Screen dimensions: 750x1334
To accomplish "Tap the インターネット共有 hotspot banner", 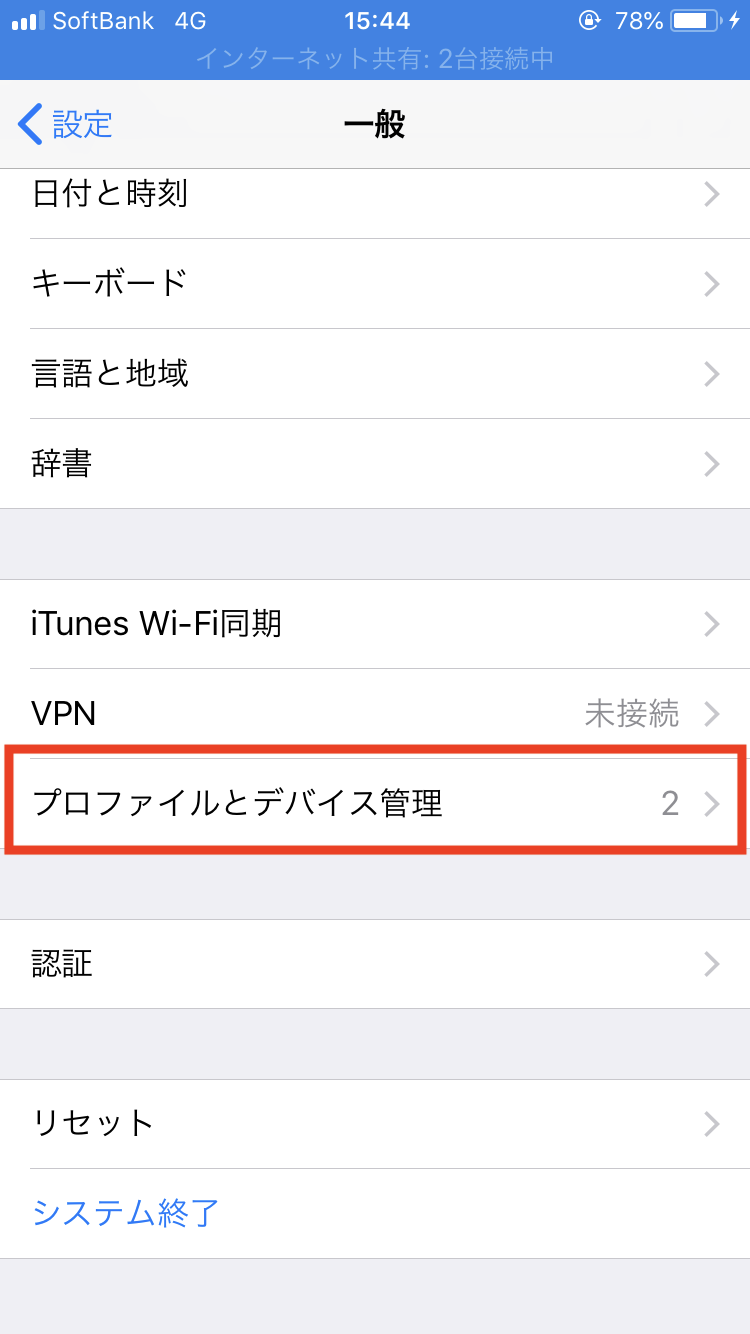I will coord(375,58).
